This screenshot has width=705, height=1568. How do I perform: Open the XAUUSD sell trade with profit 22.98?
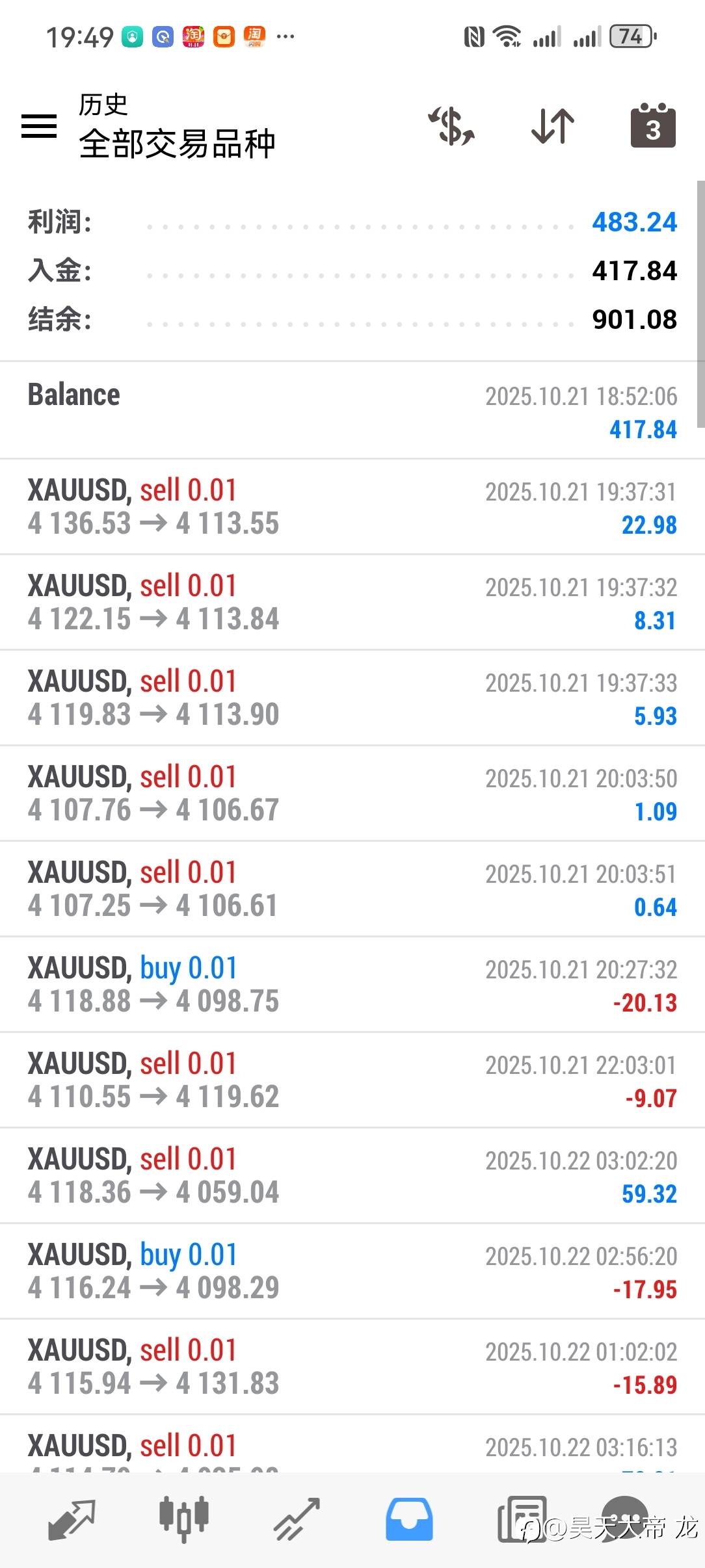click(x=351, y=506)
